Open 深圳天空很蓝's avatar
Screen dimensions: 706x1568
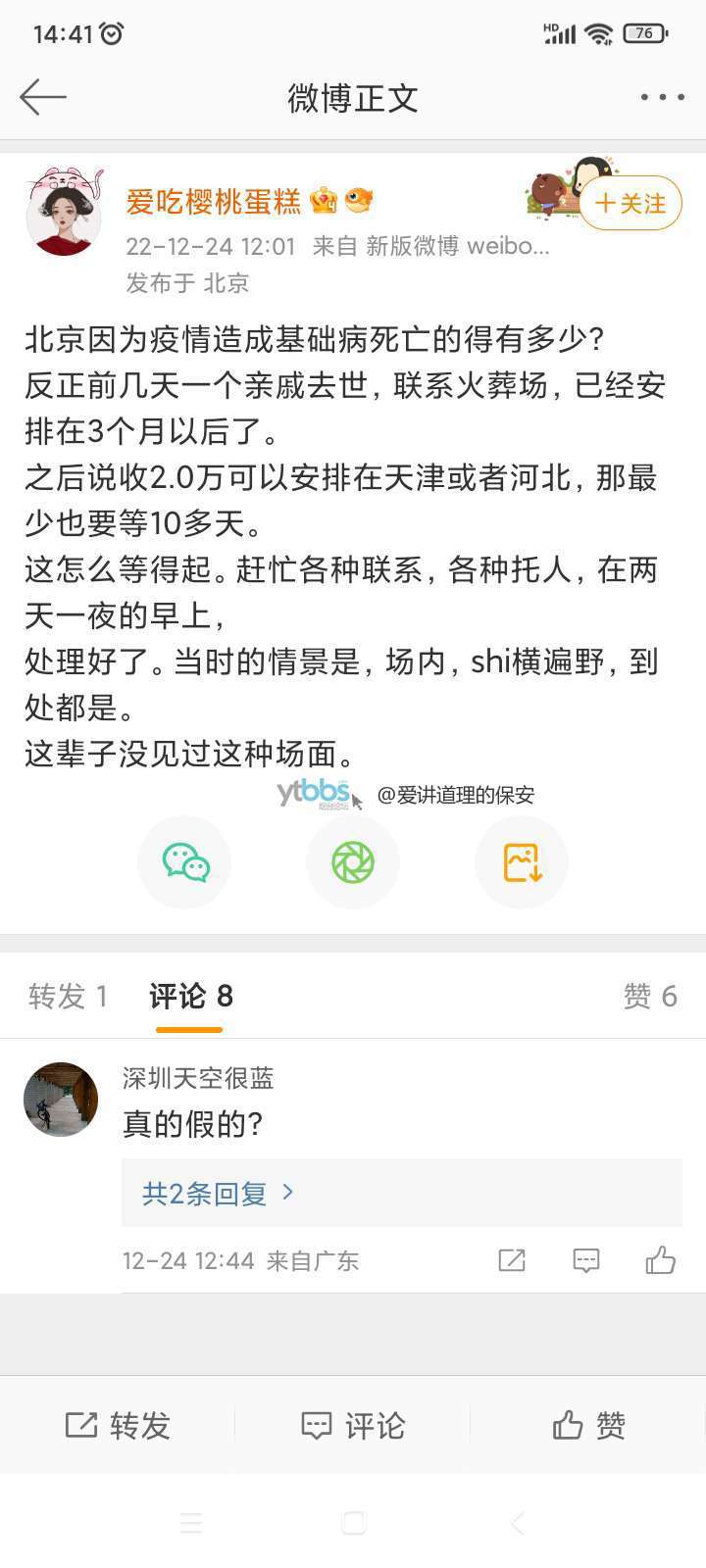pyautogui.click(x=61, y=1100)
